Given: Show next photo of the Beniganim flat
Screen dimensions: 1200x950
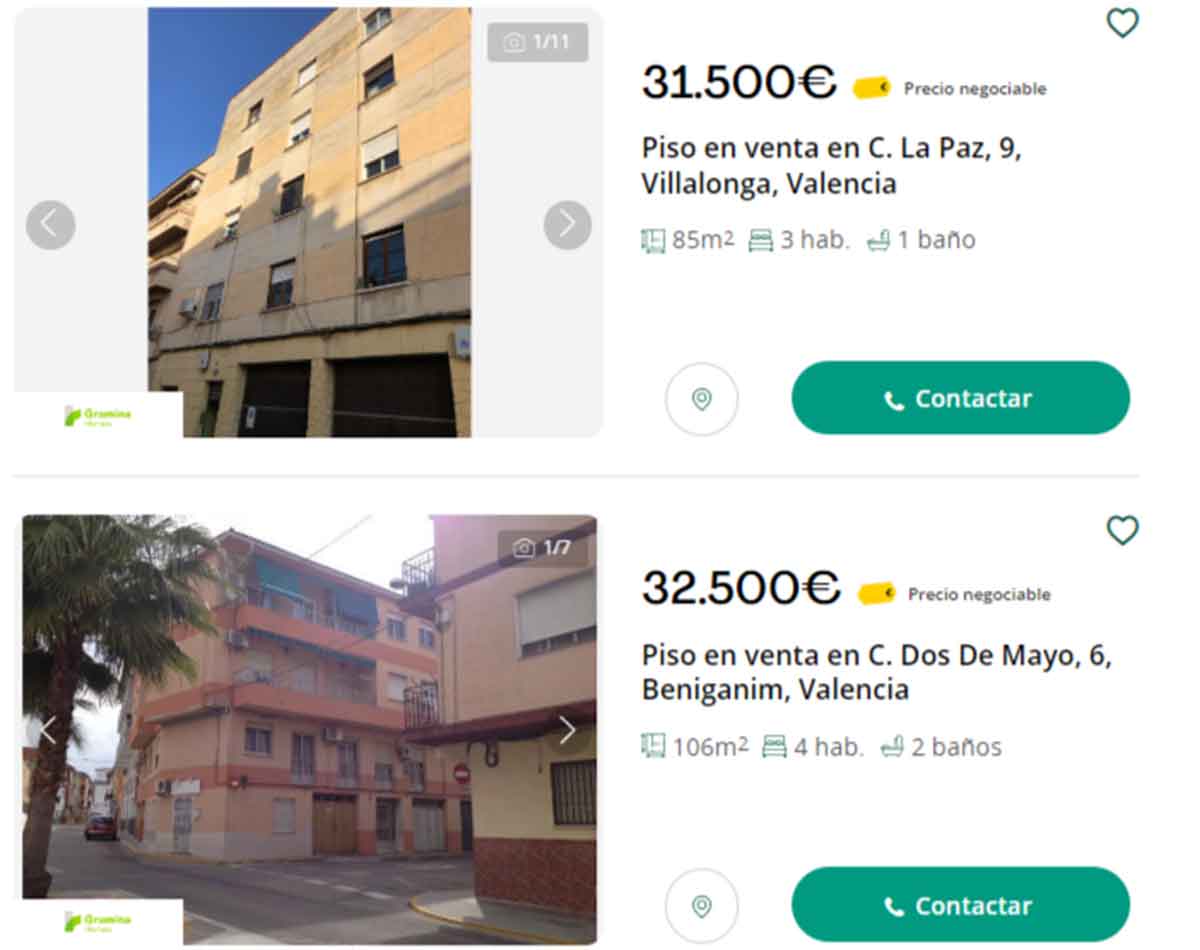Looking at the screenshot, I should click(567, 730).
